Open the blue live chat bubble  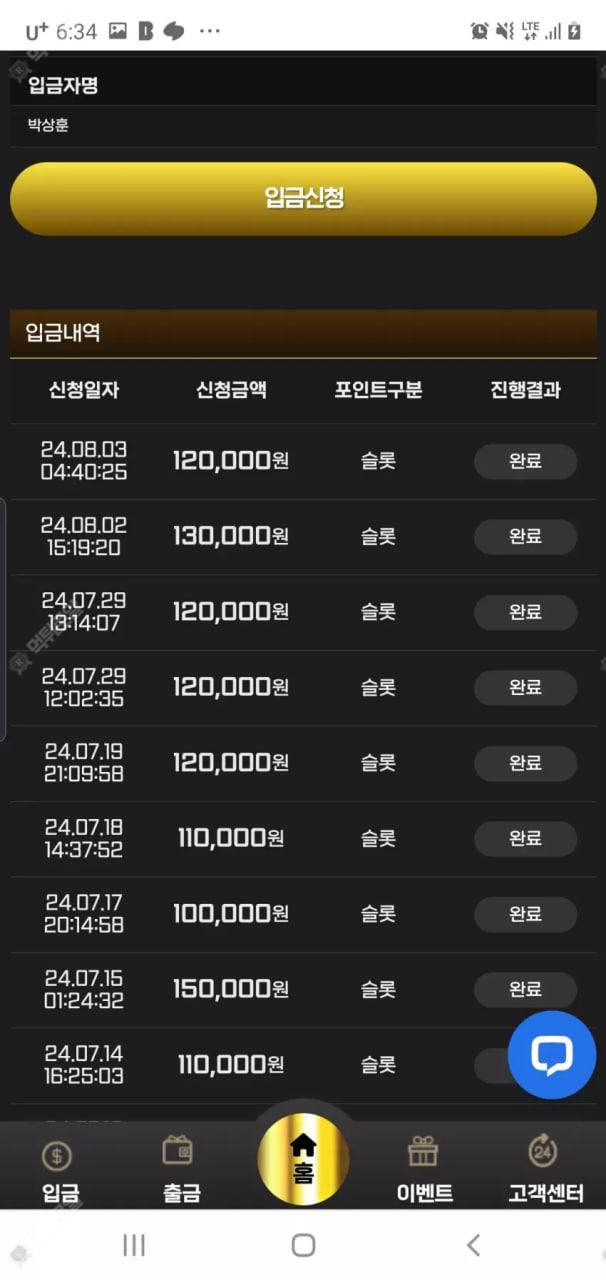pos(551,1055)
